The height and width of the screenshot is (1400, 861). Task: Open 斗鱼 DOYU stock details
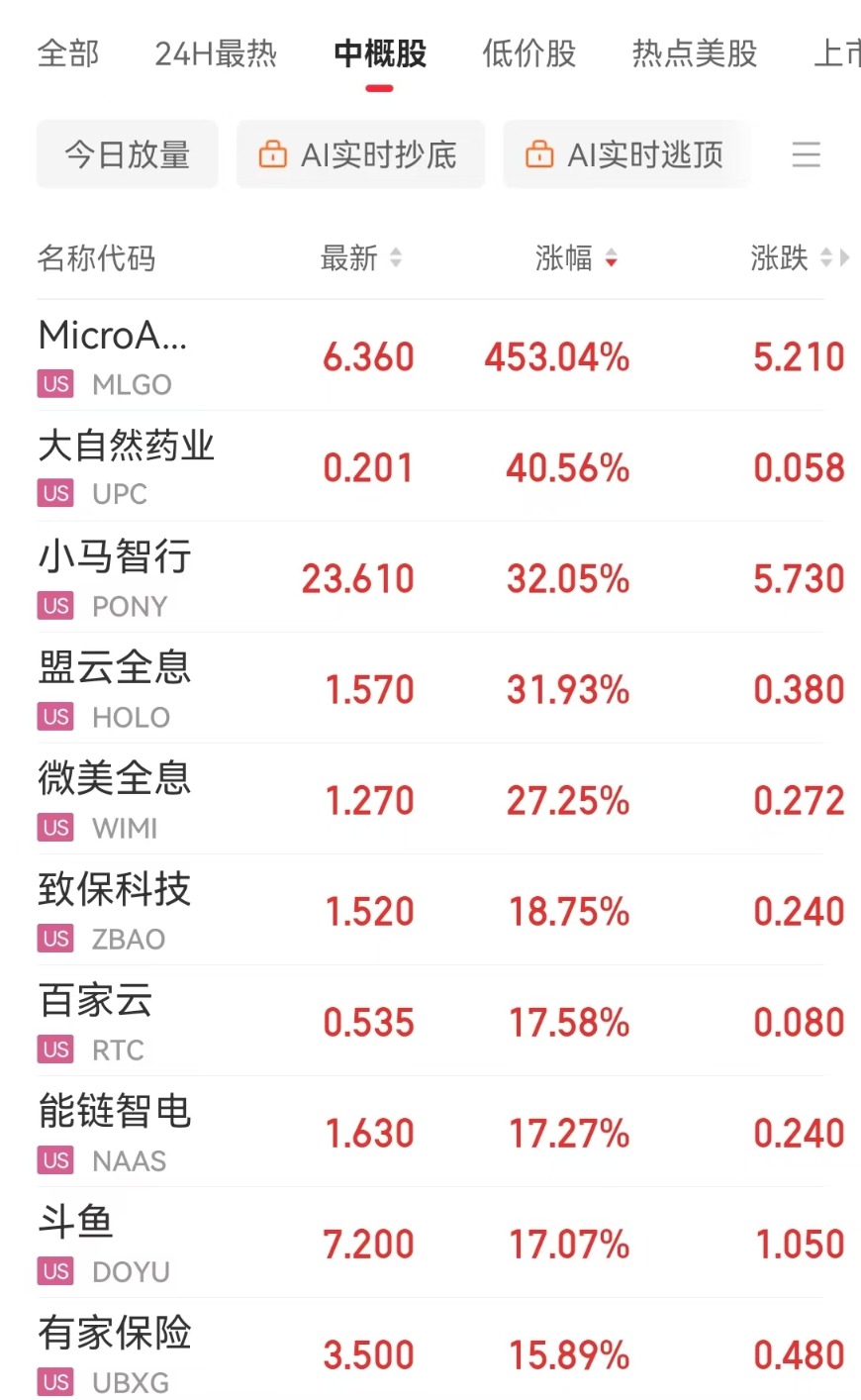click(430, 1244)
